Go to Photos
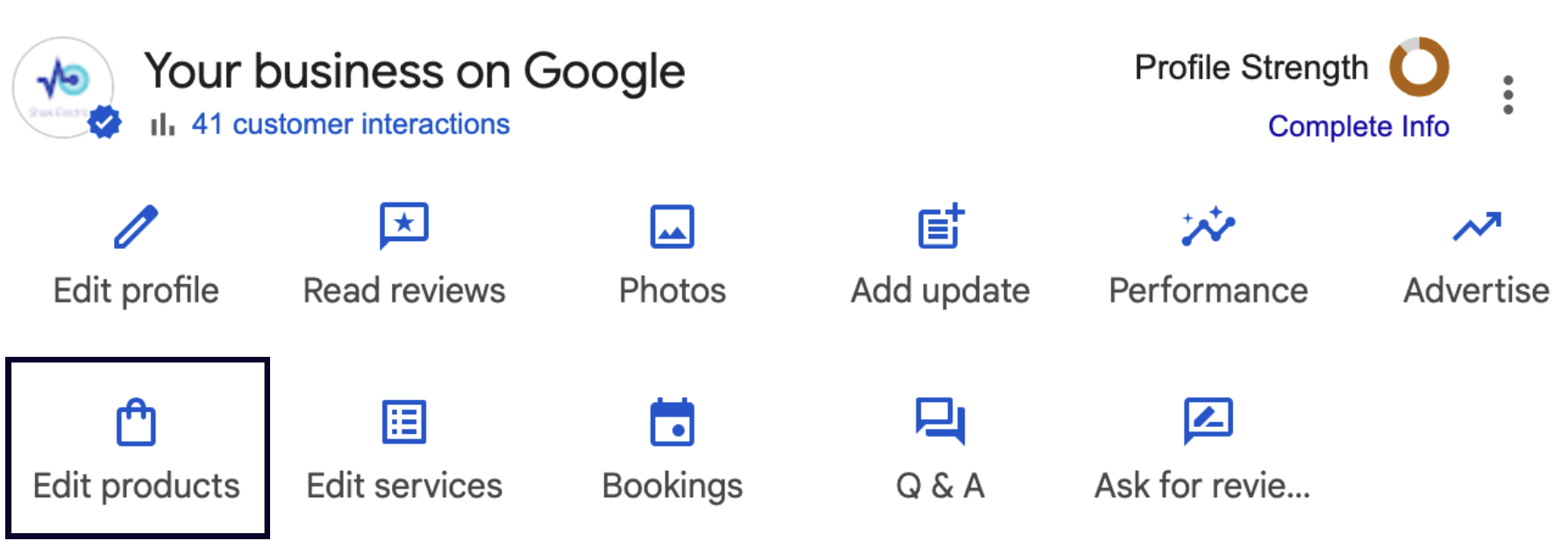 pos(673,254)
